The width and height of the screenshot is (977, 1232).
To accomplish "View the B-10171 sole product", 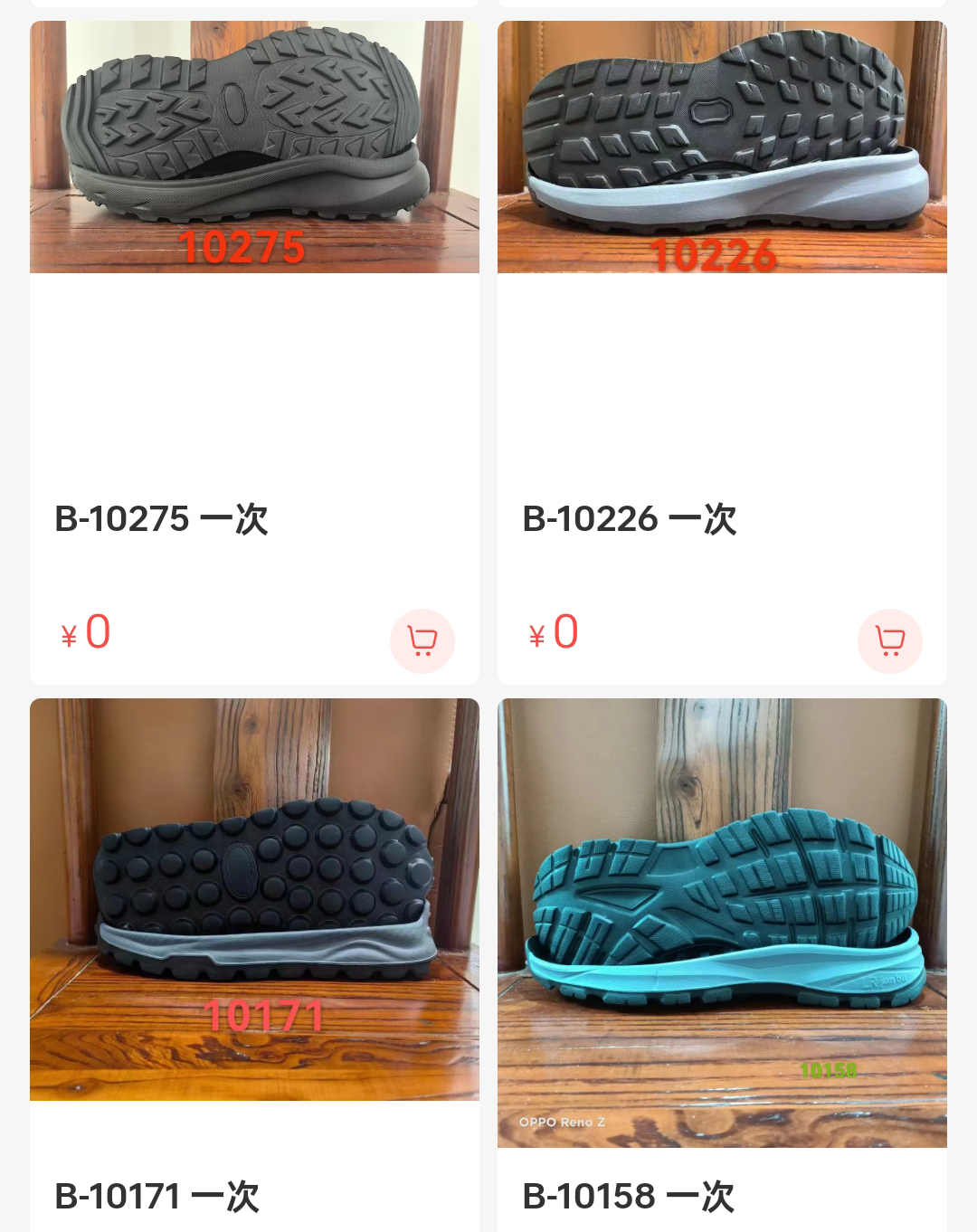I will tap(254, 900).
